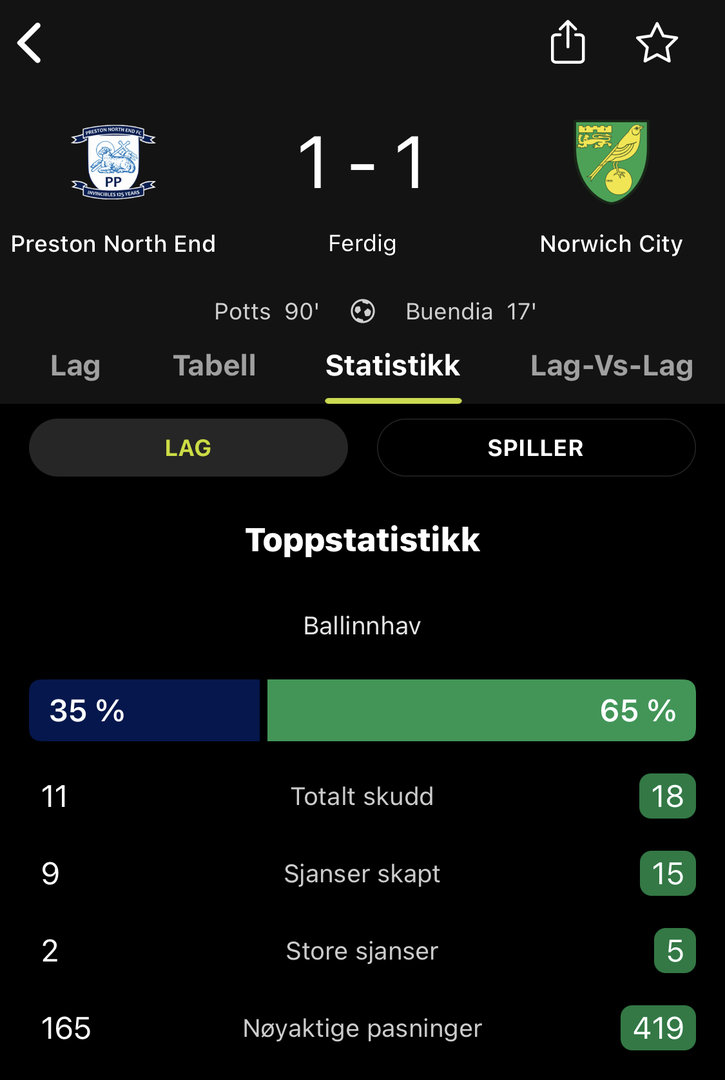Show LAG team statistics

pyautogui.click(x=188, y=448)
